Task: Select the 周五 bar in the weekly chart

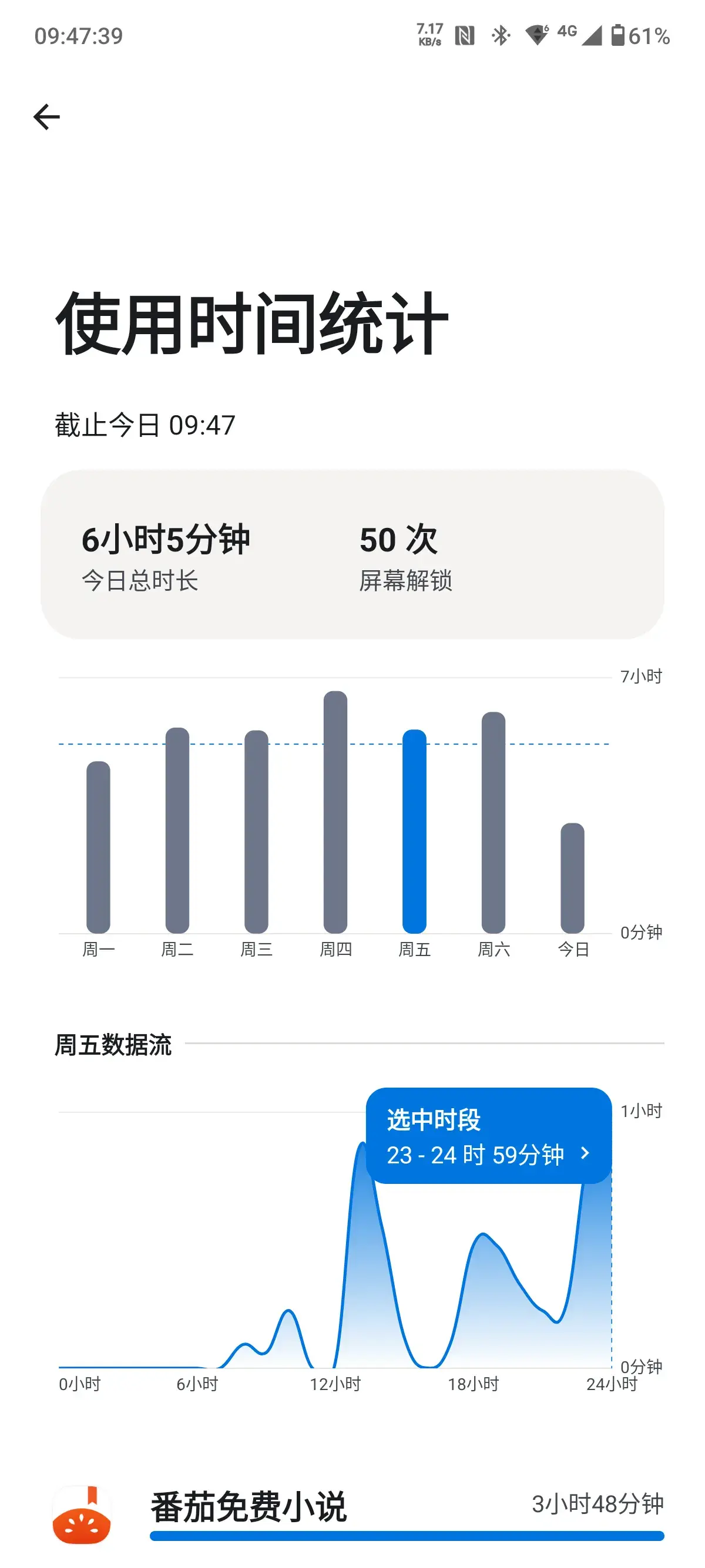Action: [415, 832]
